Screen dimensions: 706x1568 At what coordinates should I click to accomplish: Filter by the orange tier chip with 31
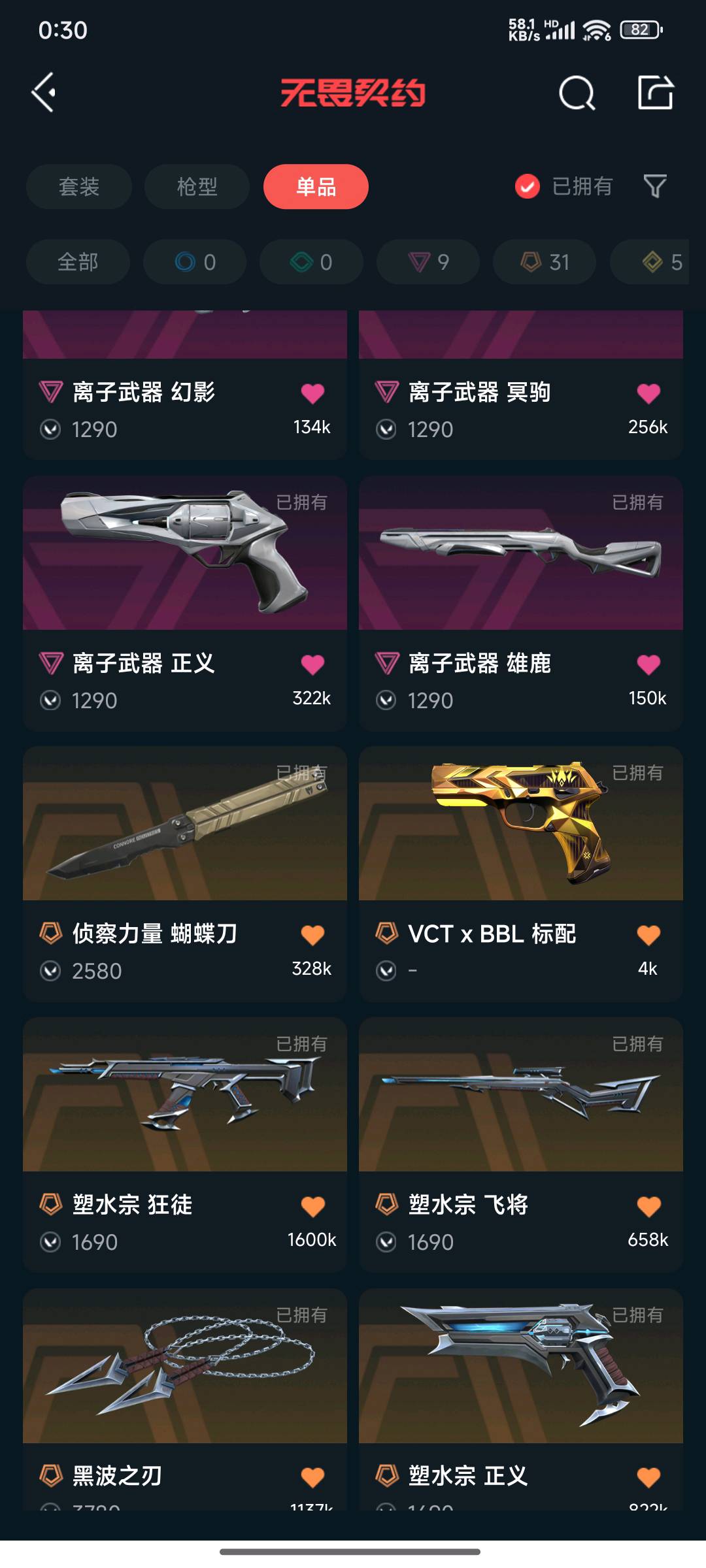[x=545, y=262]
